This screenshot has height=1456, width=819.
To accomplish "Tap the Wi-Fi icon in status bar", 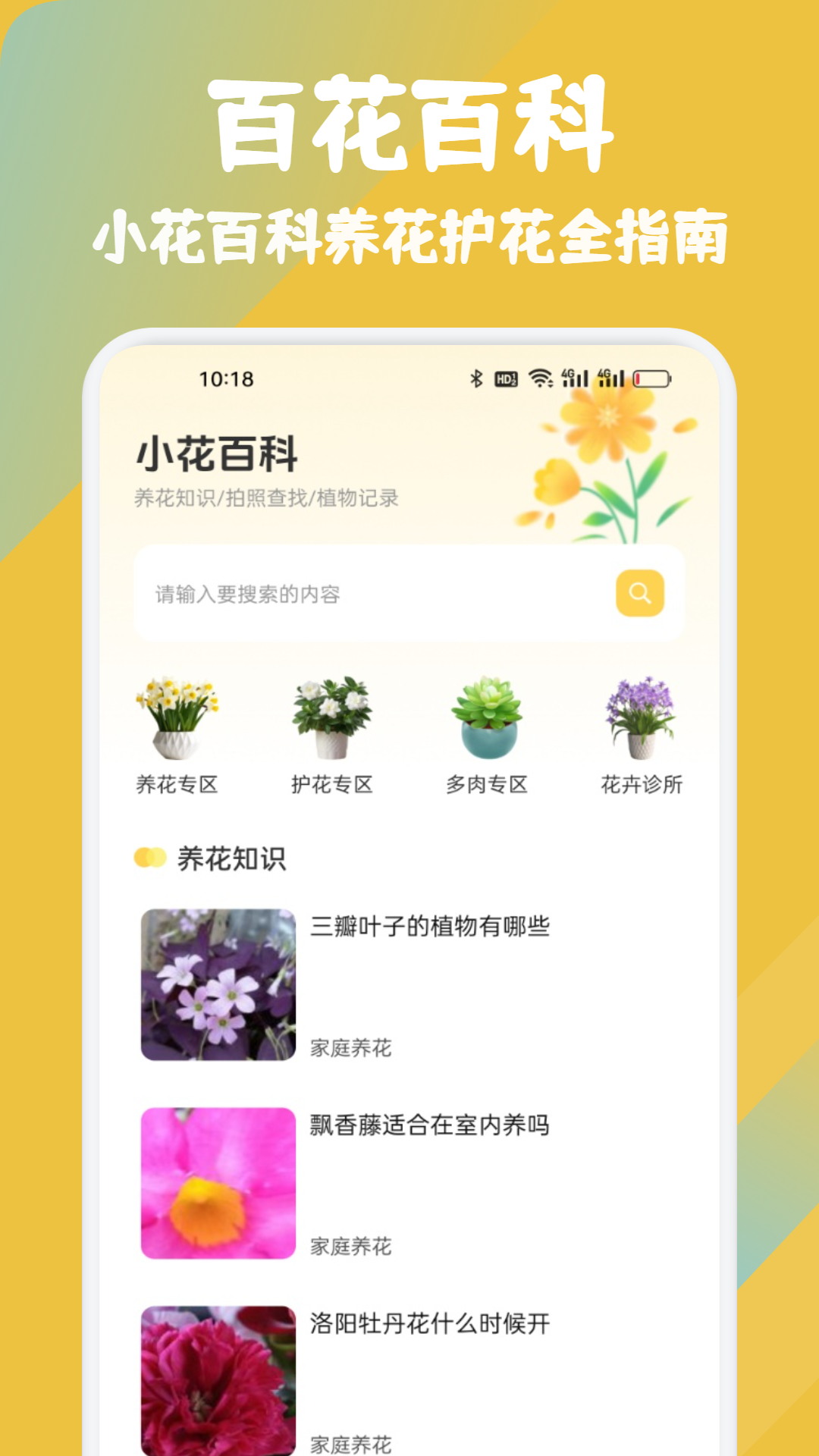I will 541,378.
